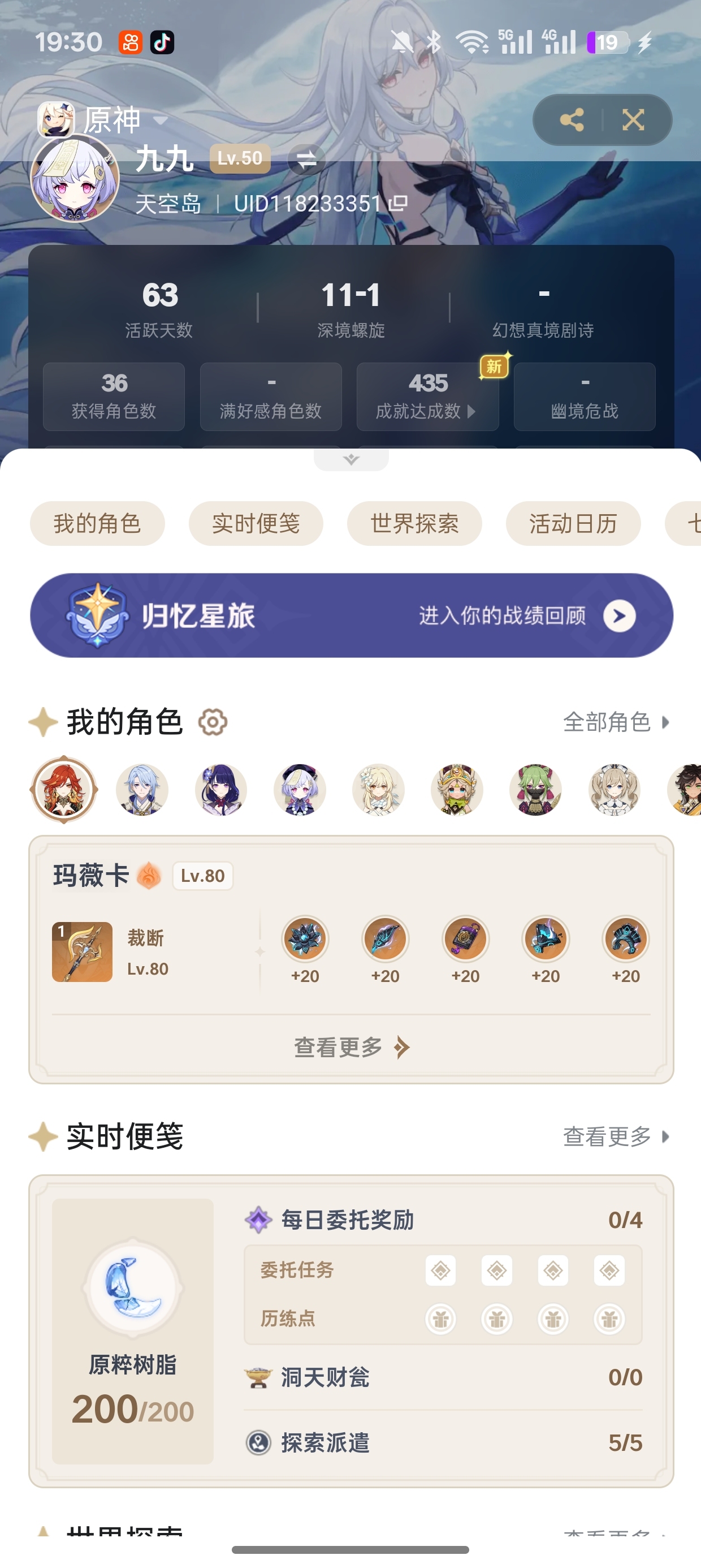Select the 我的角色 chip
The height and width of the screenshot is (1568, 701).
(x=97, y=523)
